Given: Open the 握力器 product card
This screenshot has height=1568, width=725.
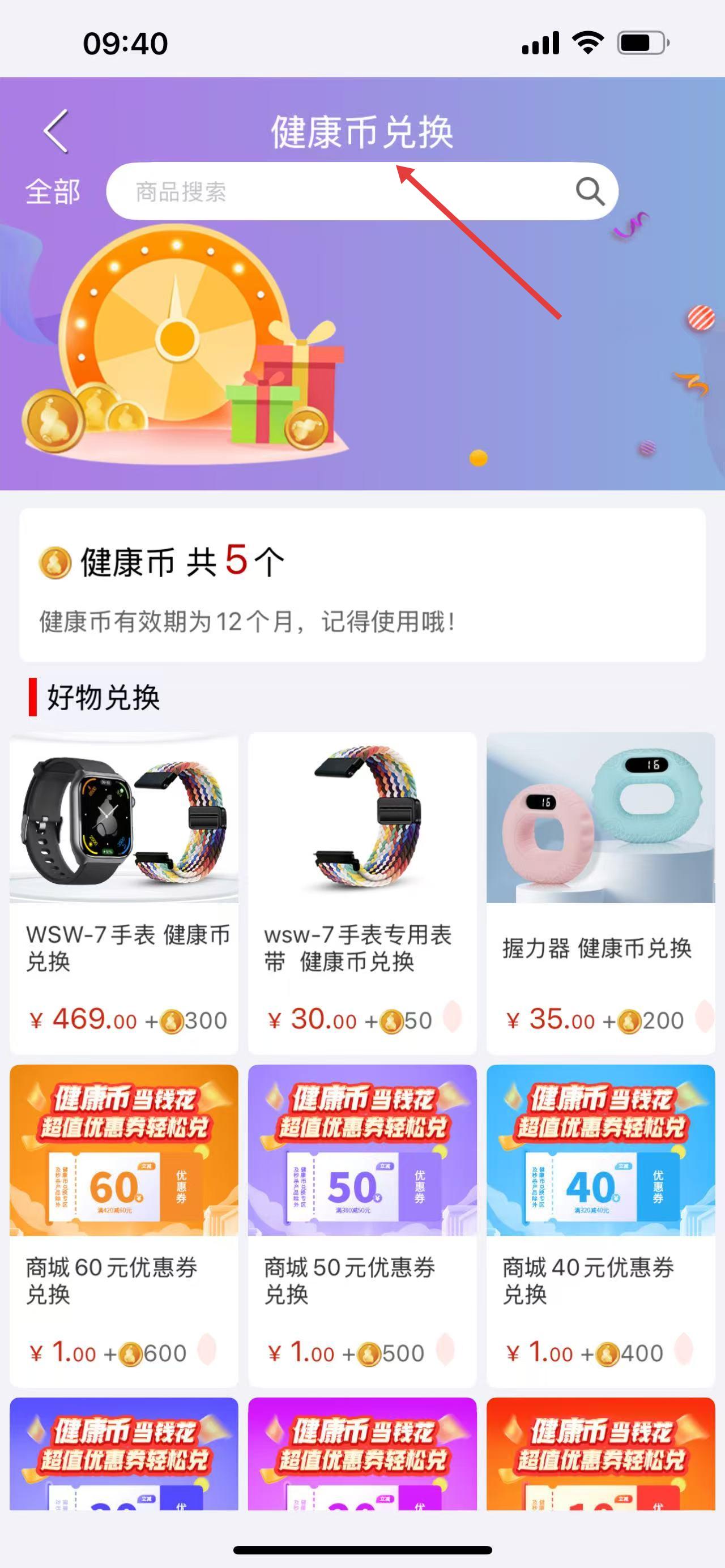Looking at the screenshot, I should [600, 892].
